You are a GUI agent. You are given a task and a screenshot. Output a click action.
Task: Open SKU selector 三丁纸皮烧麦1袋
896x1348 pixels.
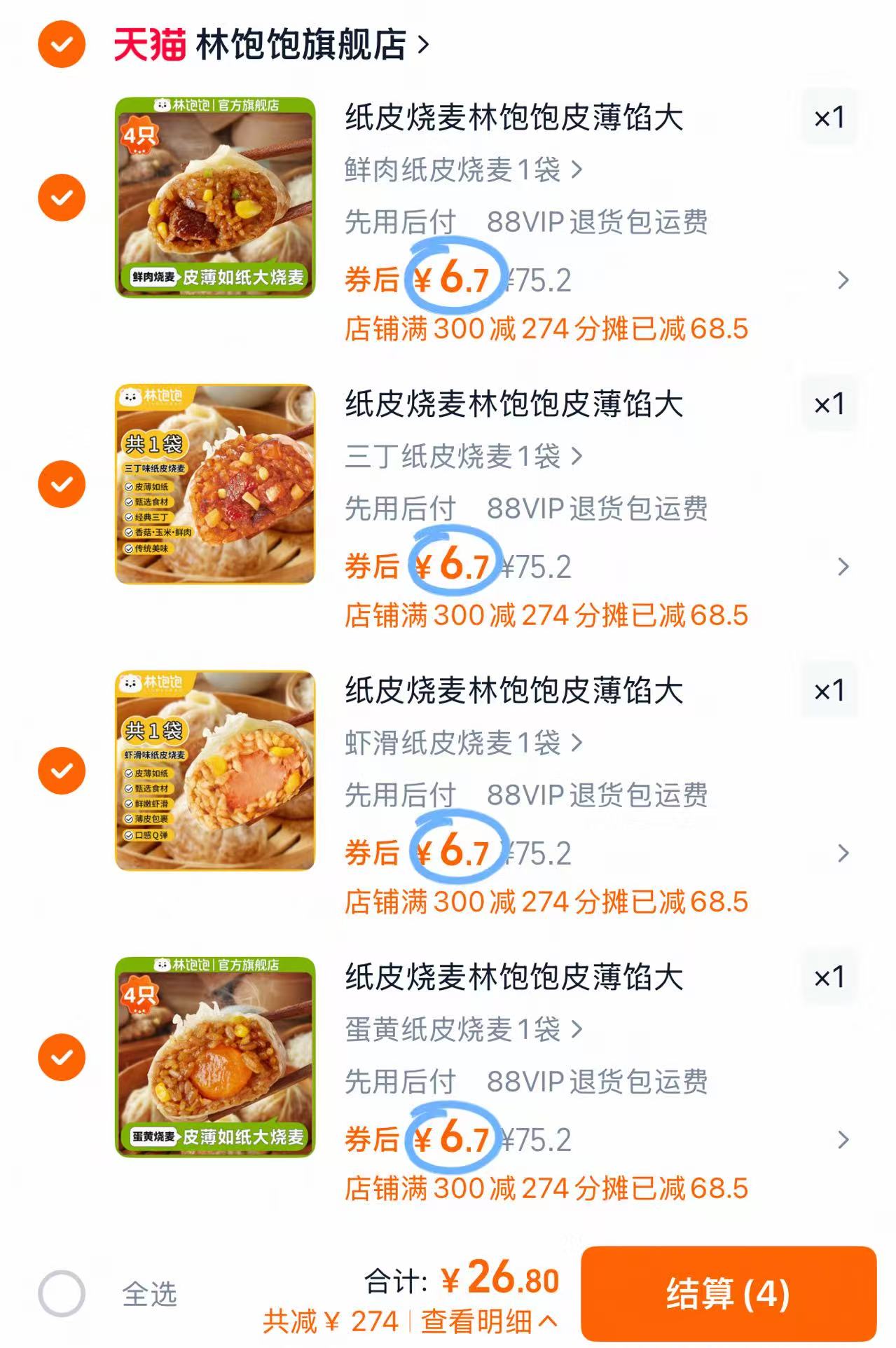click(x=455, y=455)
